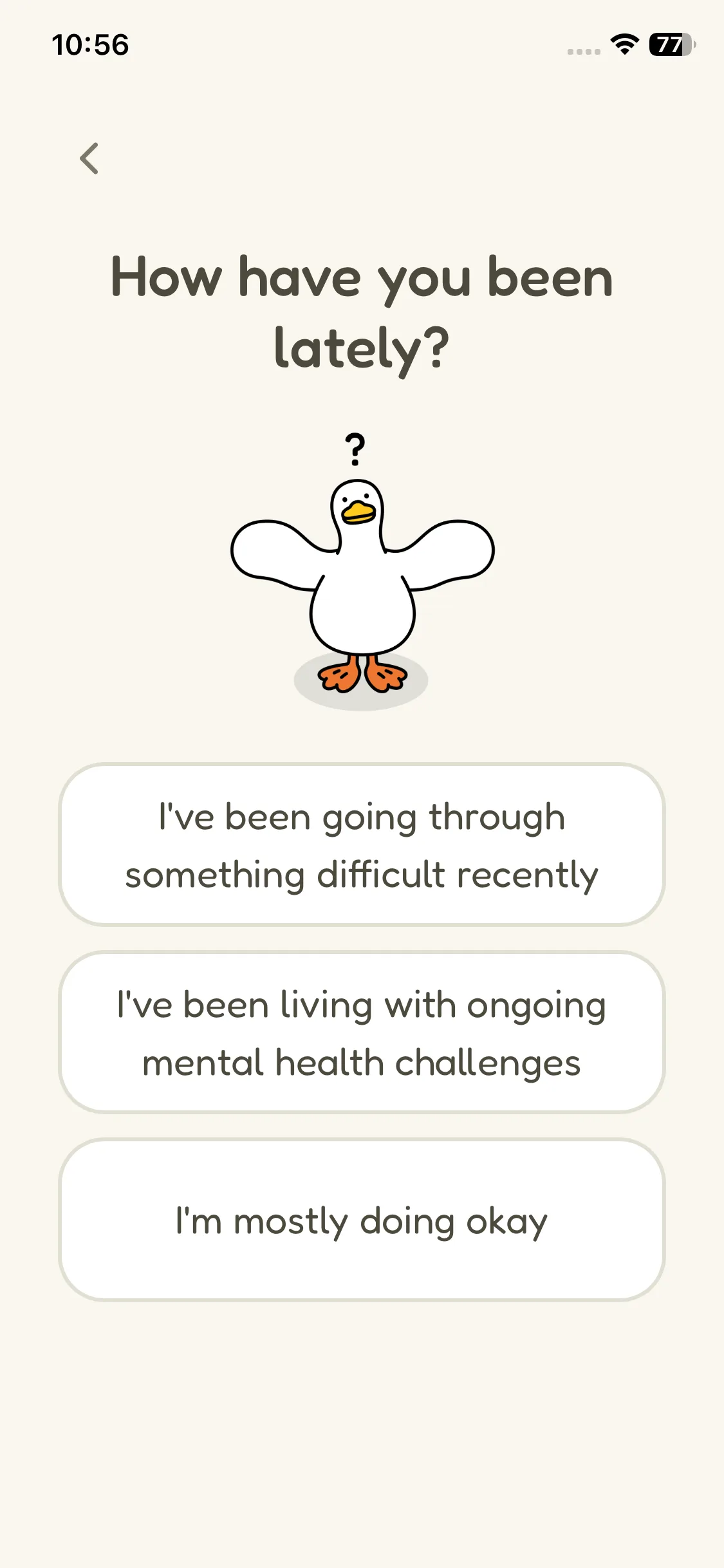Image resolution: width=724 pixels, height=1568 pixels.
Task: Choose "I've been living with ongoing mental health challenges"
Action: click(362, 1032)
